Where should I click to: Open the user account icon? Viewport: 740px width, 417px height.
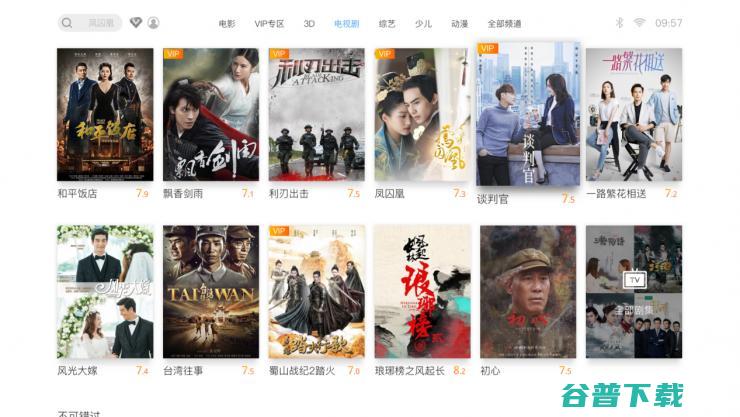pos(153,23)
